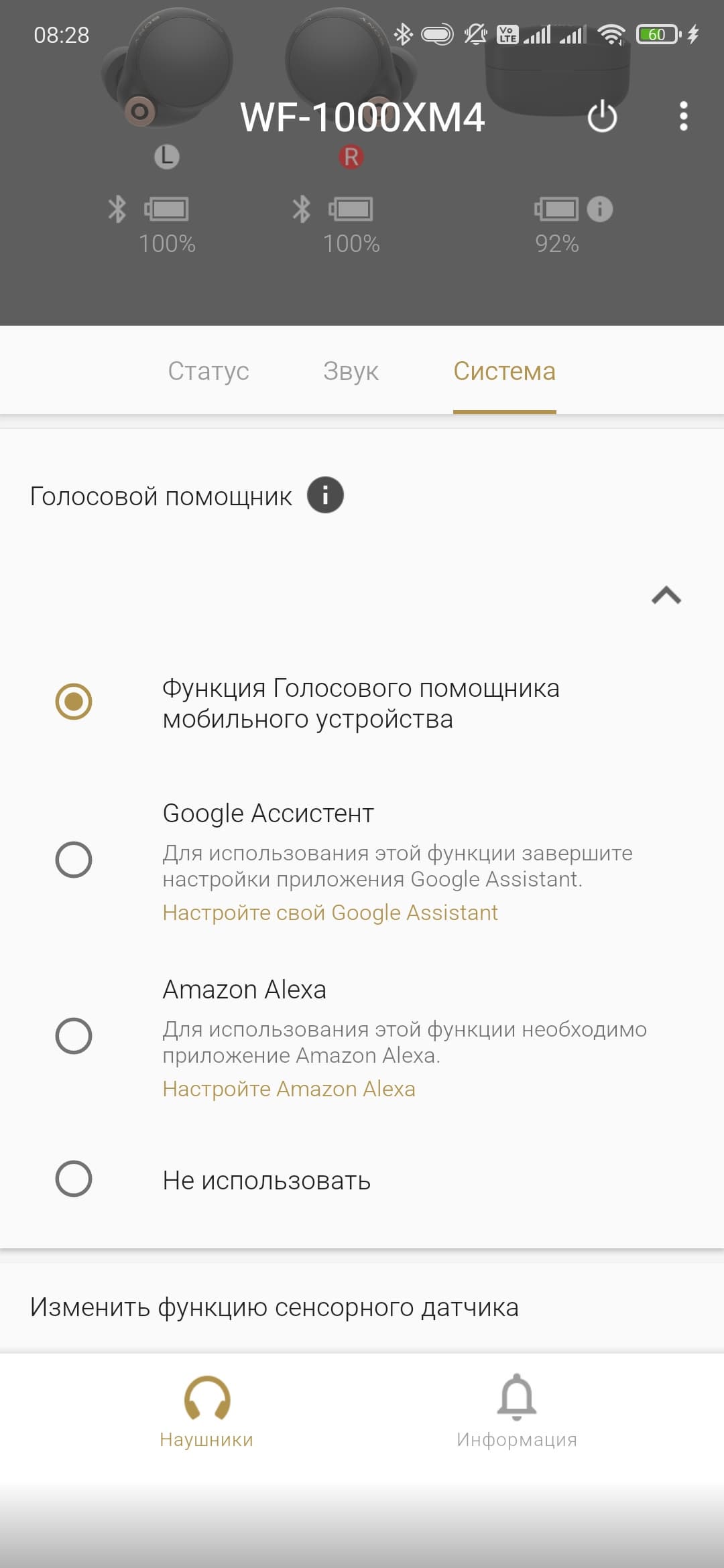Go to the Наушники bottom tab
The width and height of the screenshot is (724, 1568).
pyautogui.click(x=206, y=1411)
